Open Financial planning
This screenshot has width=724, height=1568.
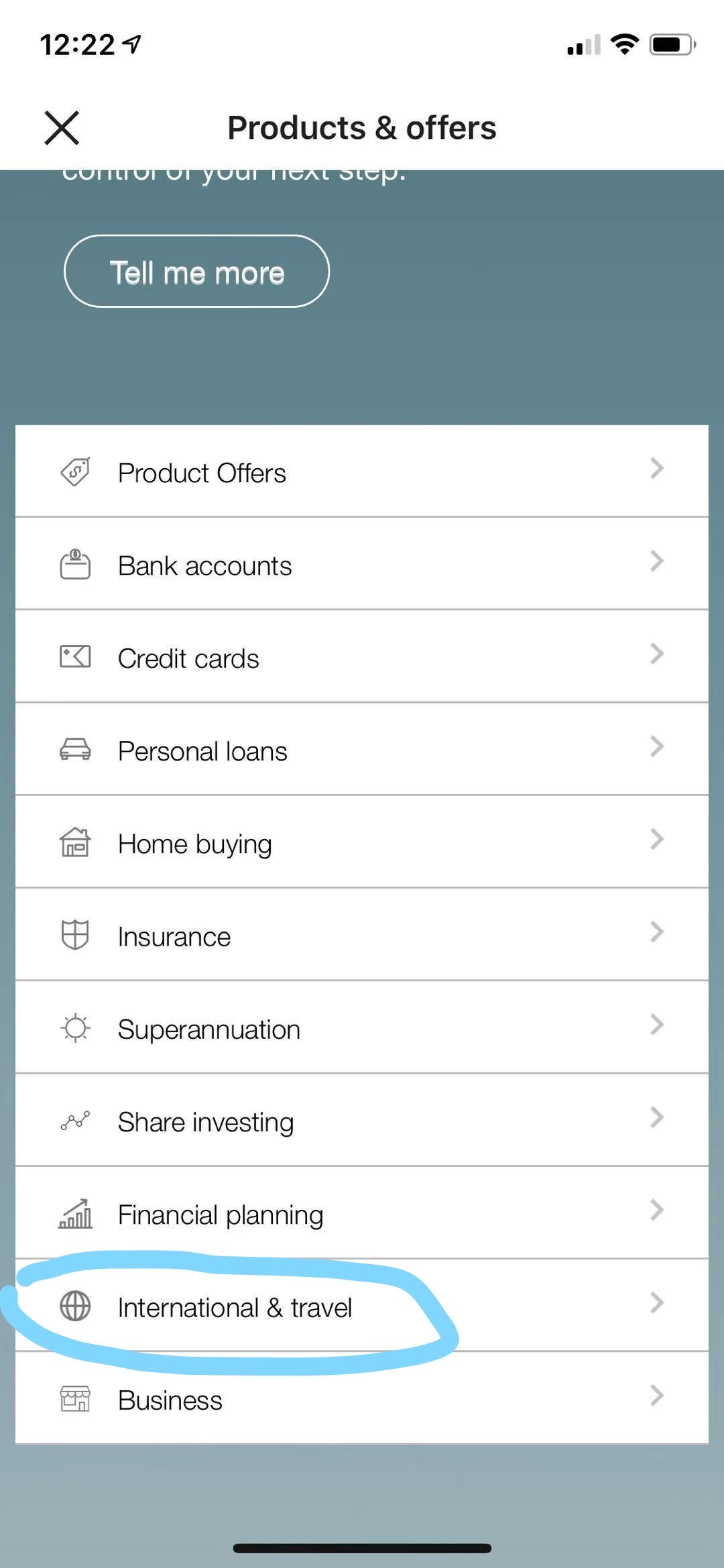coord(362,1213)
